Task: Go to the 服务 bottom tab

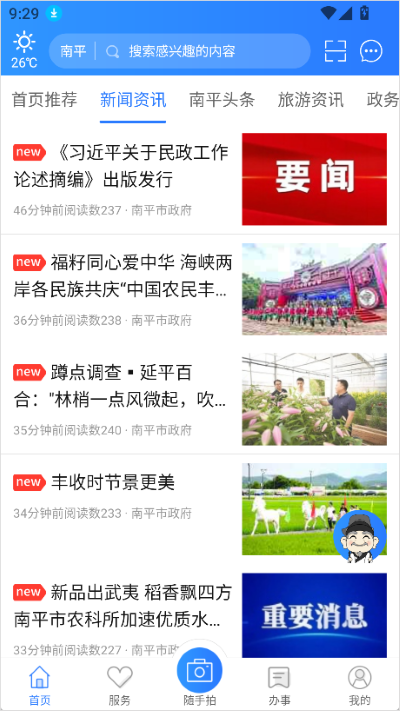Action: point(120,685)
